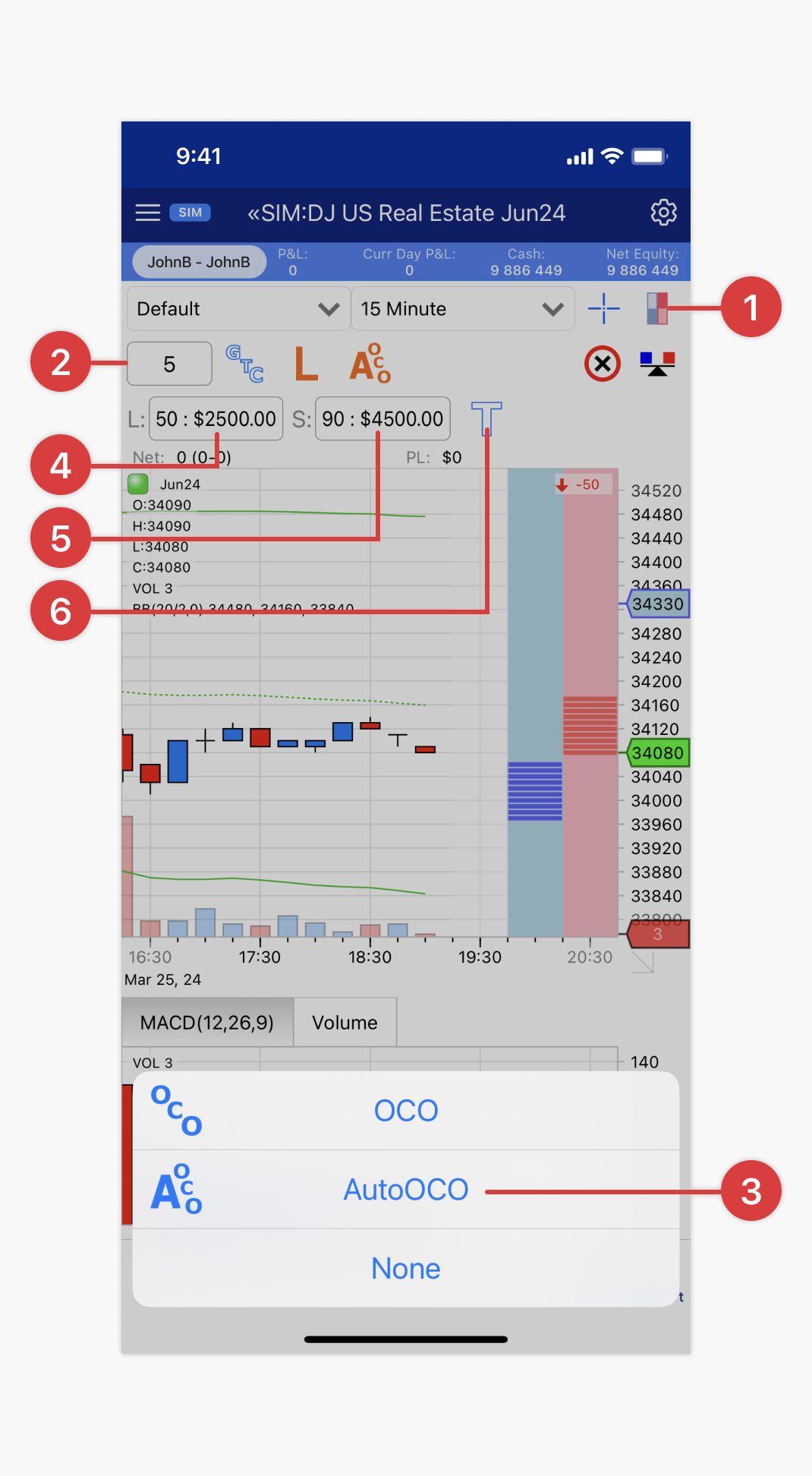Select None in the order type sheet
This screenshot has width=812, height=1476.
click(406, 1268)
